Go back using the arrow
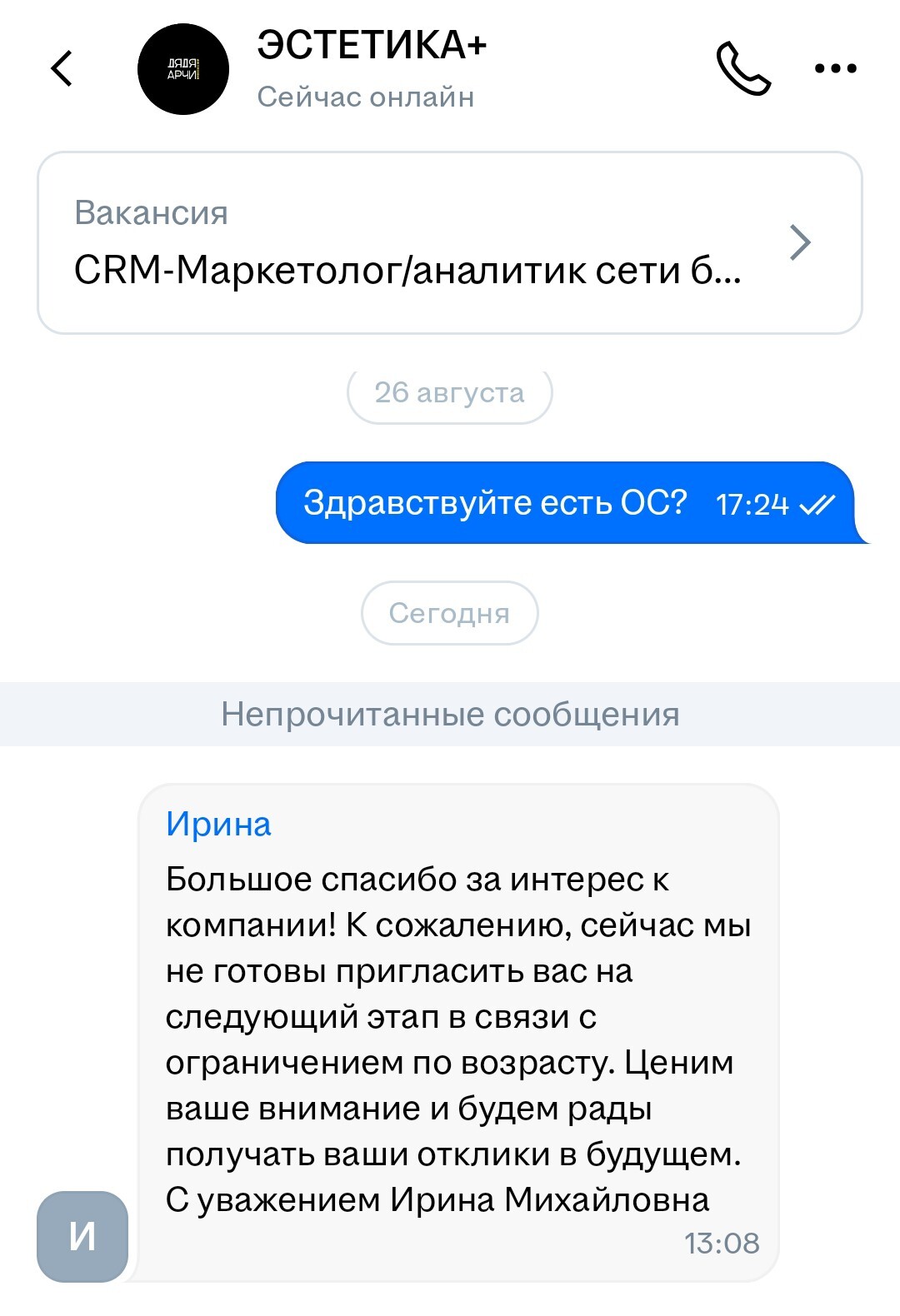 point(62,68)
